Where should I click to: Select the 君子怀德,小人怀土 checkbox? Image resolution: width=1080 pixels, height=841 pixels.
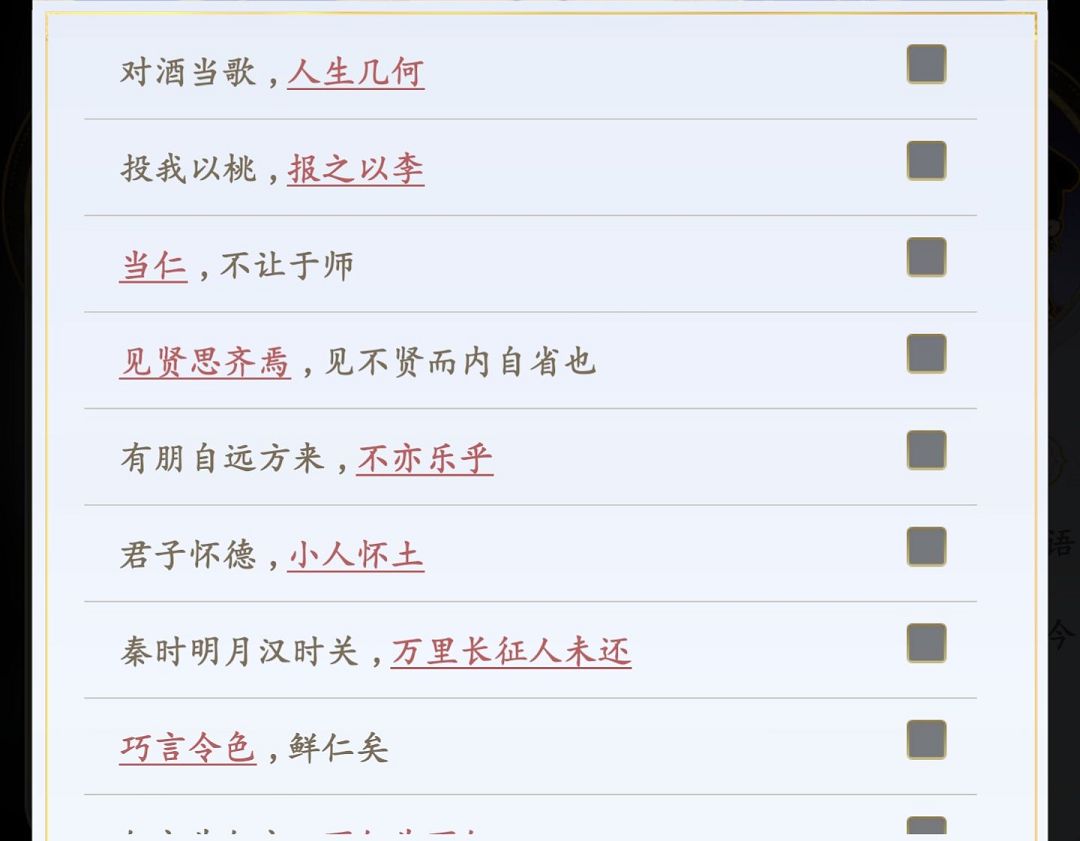[x=926, y=546]
